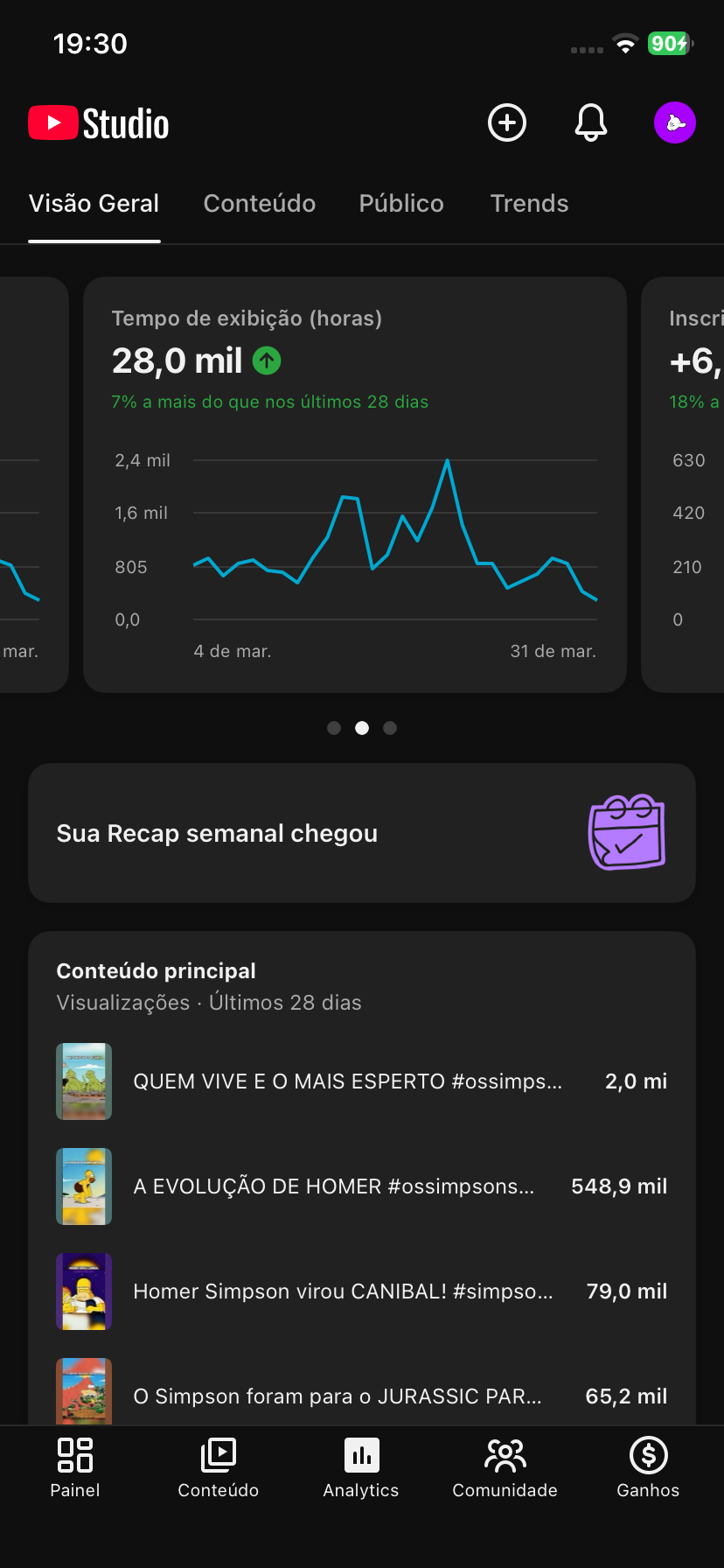Tap the create plus icon
The image size is (724, 1568).
coord(507,122)
